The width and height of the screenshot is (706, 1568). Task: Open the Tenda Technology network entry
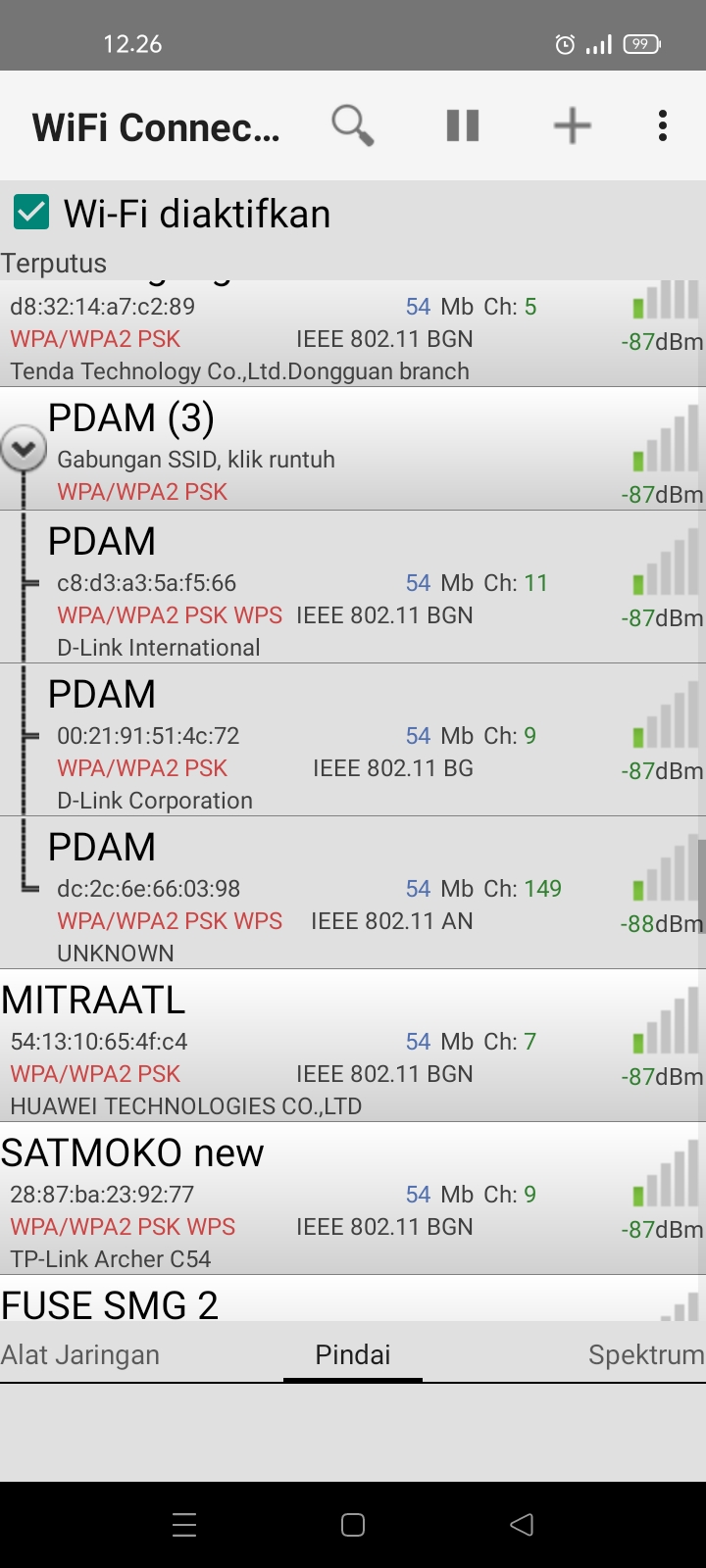click(353, 333)
